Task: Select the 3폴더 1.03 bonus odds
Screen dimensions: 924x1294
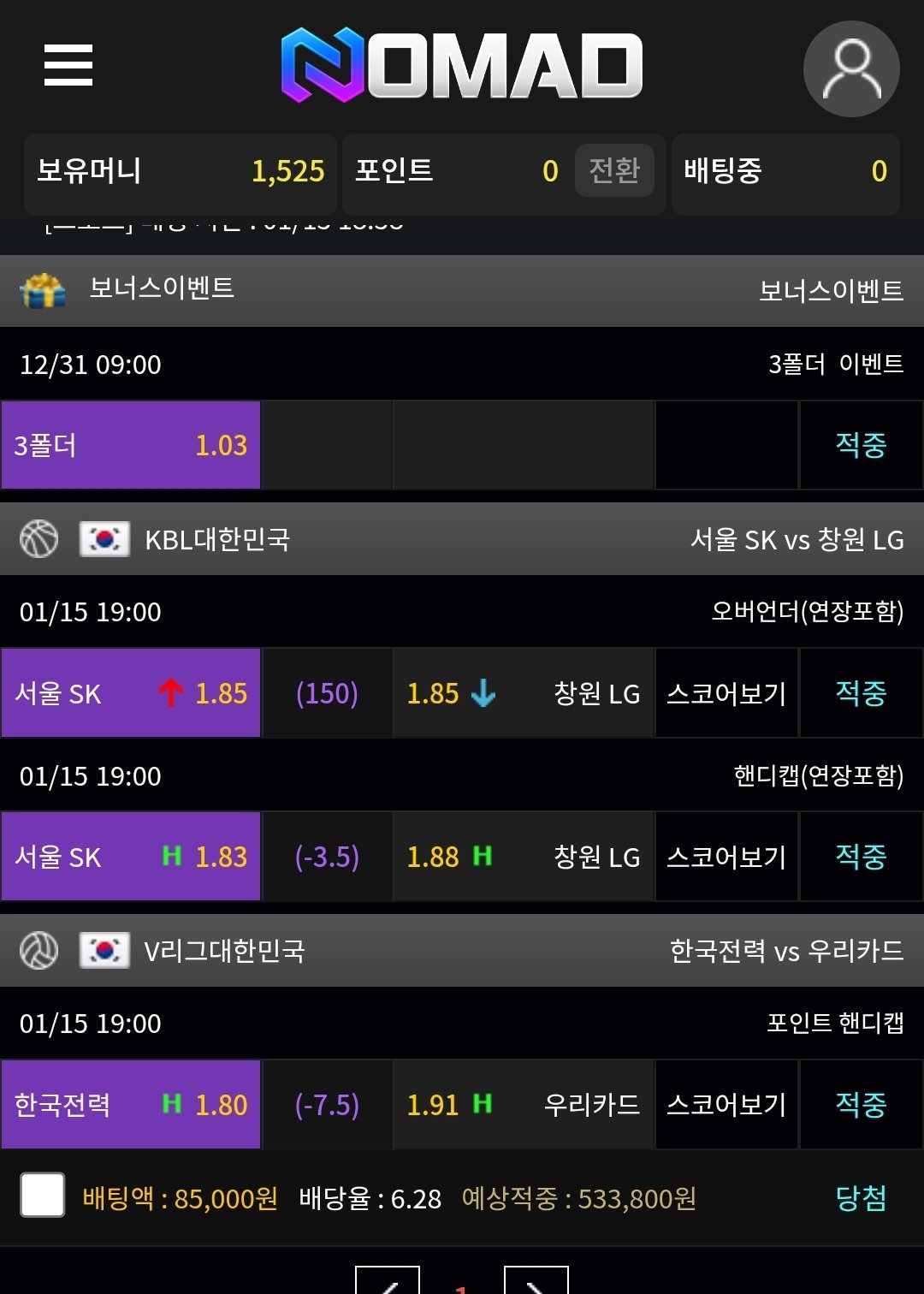Action: [x=131, y=445]
